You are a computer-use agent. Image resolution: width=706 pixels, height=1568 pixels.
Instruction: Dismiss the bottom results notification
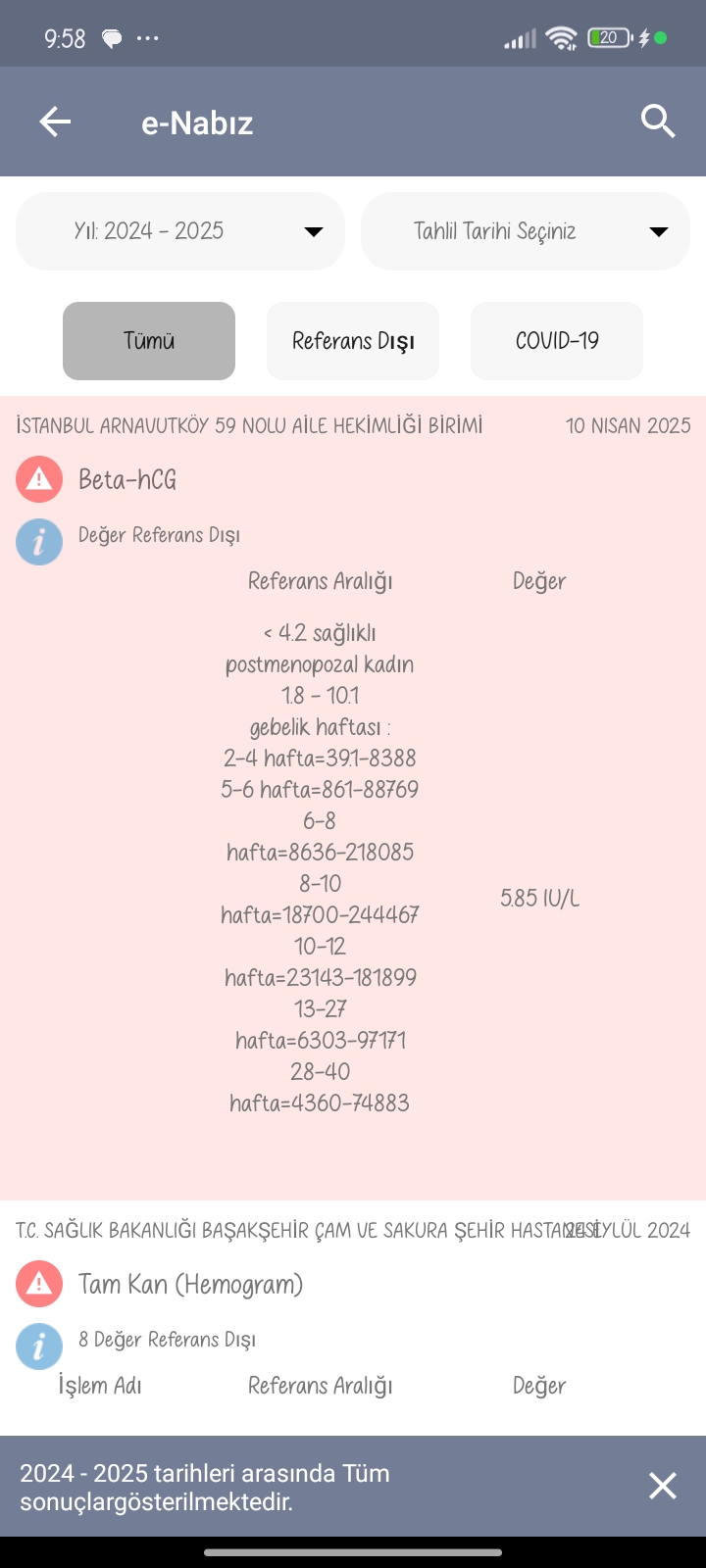point(663,1486)
